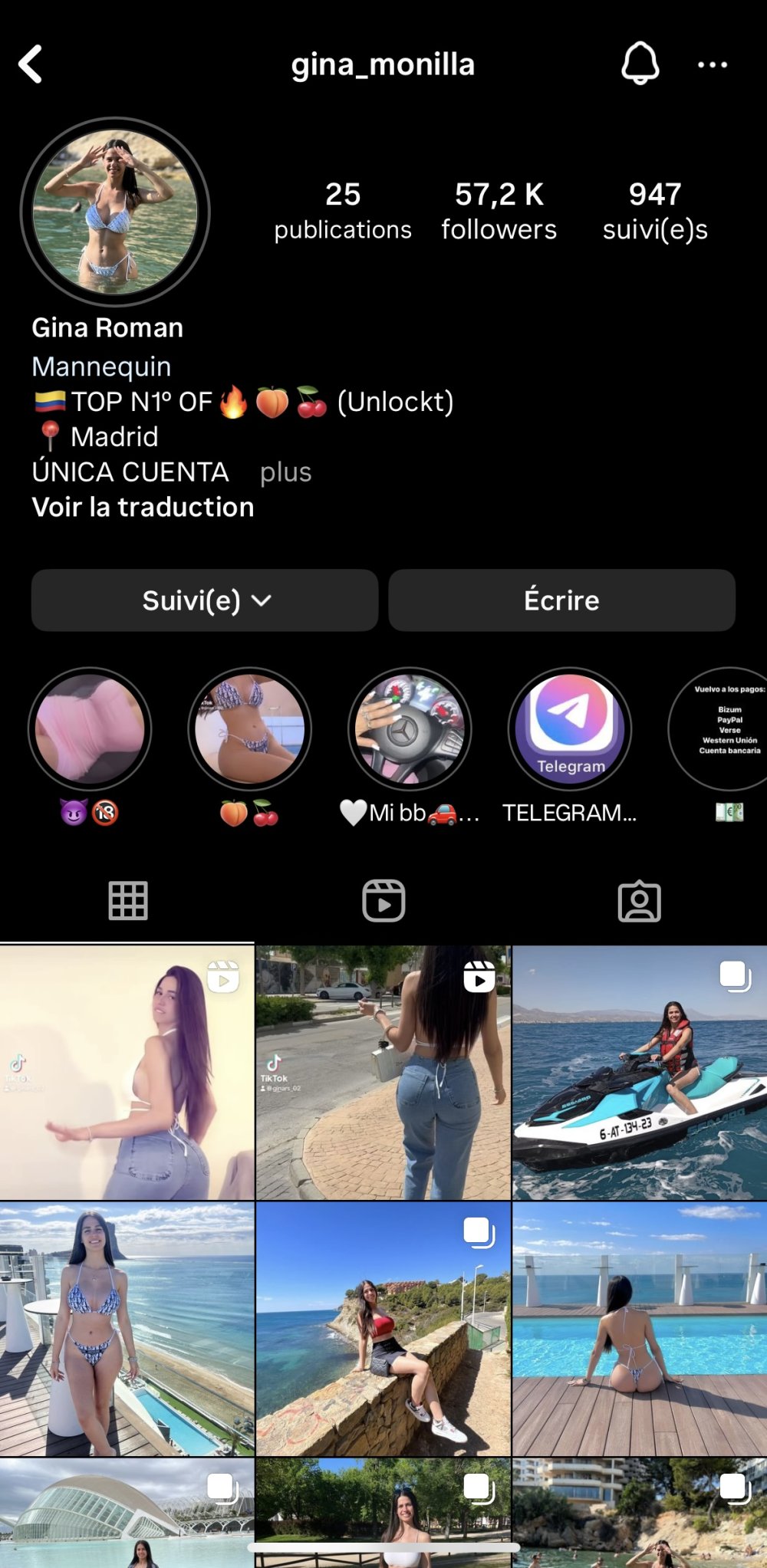Switch to the posts grid tab

(127, 901)
